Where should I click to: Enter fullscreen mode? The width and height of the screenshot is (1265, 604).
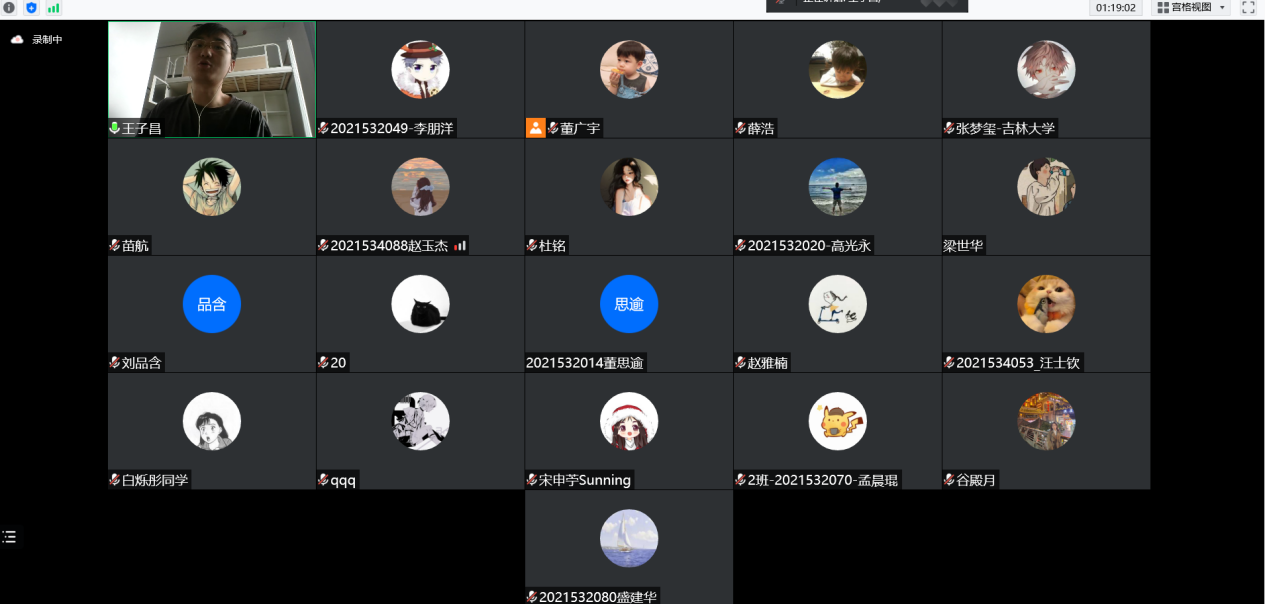(x=1248, y=7)
